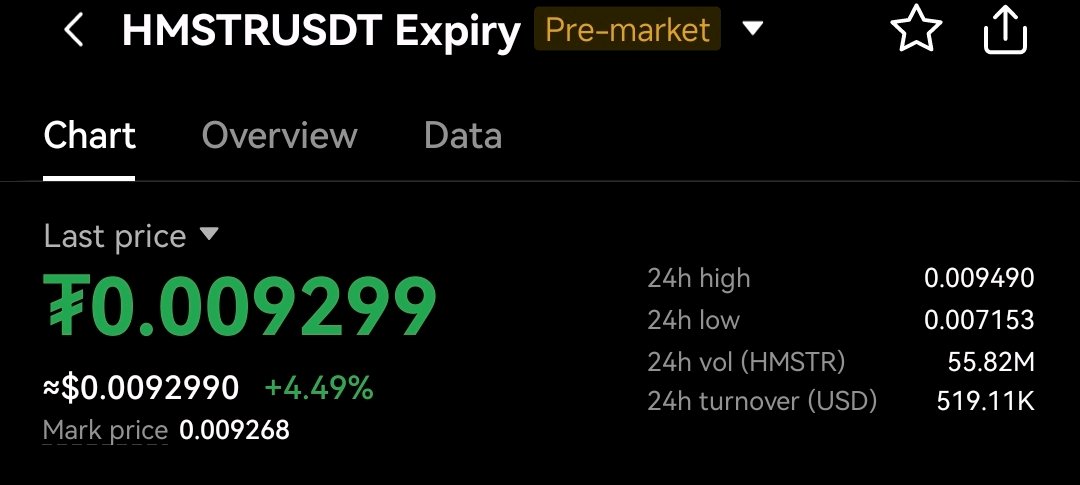Go back using the top arrow
The width and height of the screenshot is (1080, 485).
tap(74, 30)
